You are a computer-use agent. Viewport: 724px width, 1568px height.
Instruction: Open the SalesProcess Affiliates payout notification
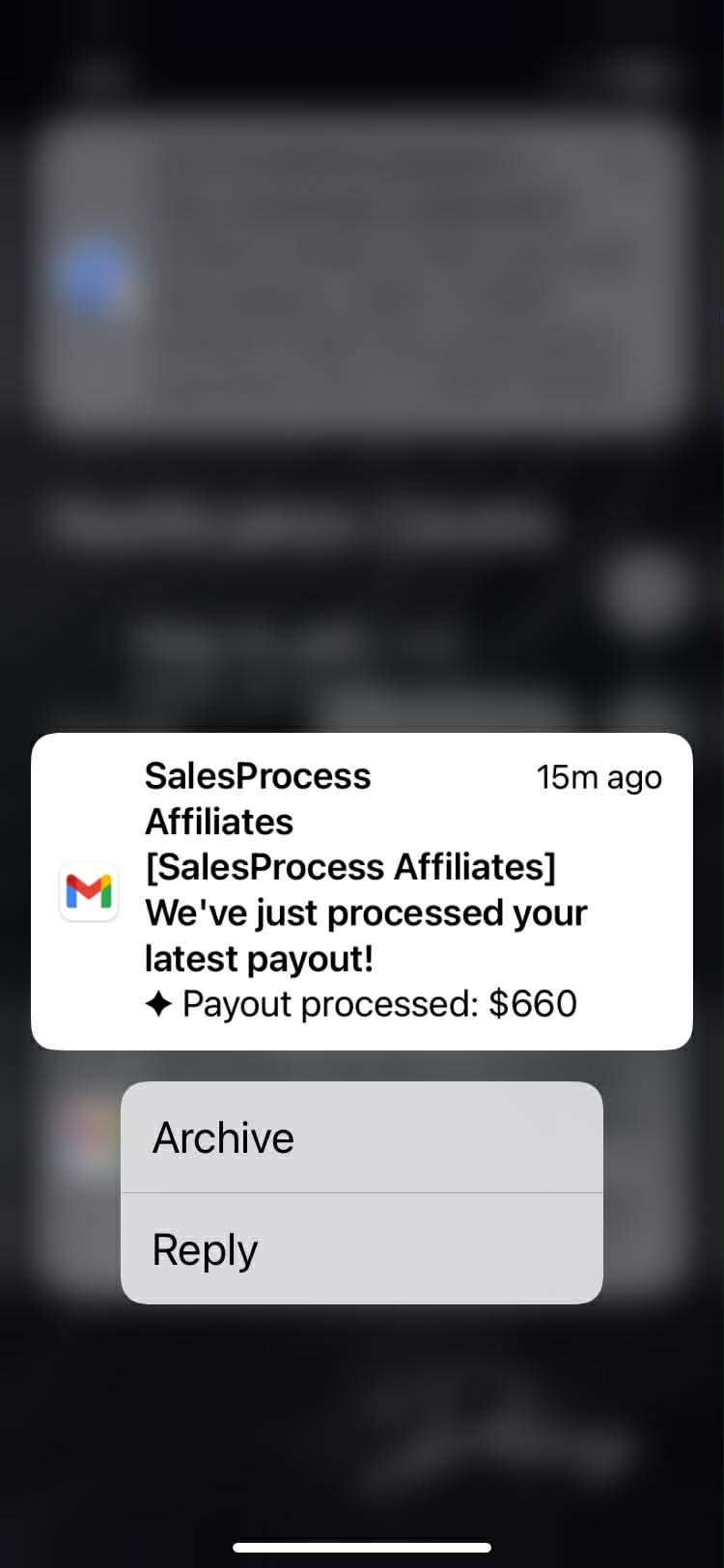(362, 890)
